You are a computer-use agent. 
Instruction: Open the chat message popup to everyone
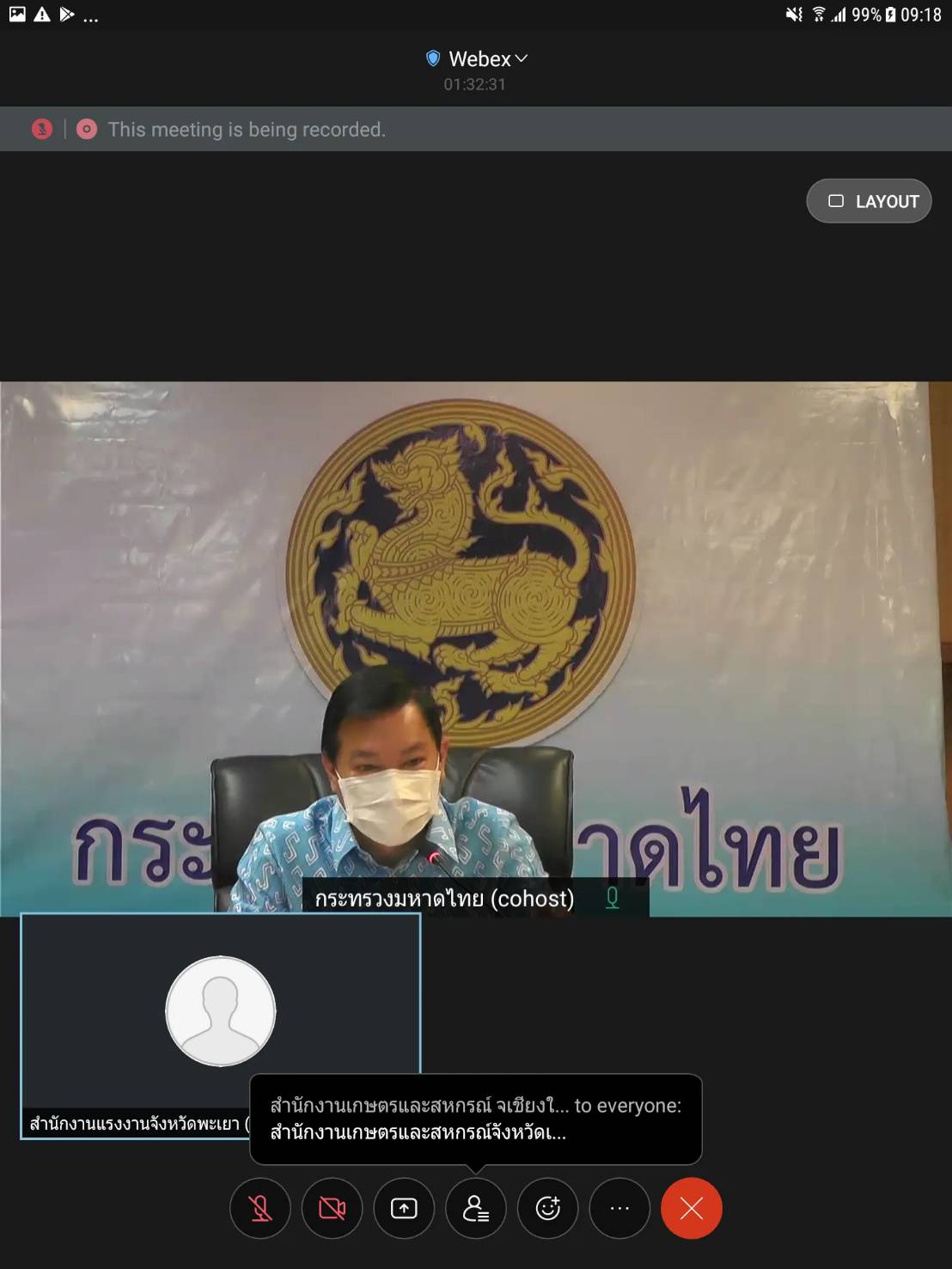[475, 1119]
